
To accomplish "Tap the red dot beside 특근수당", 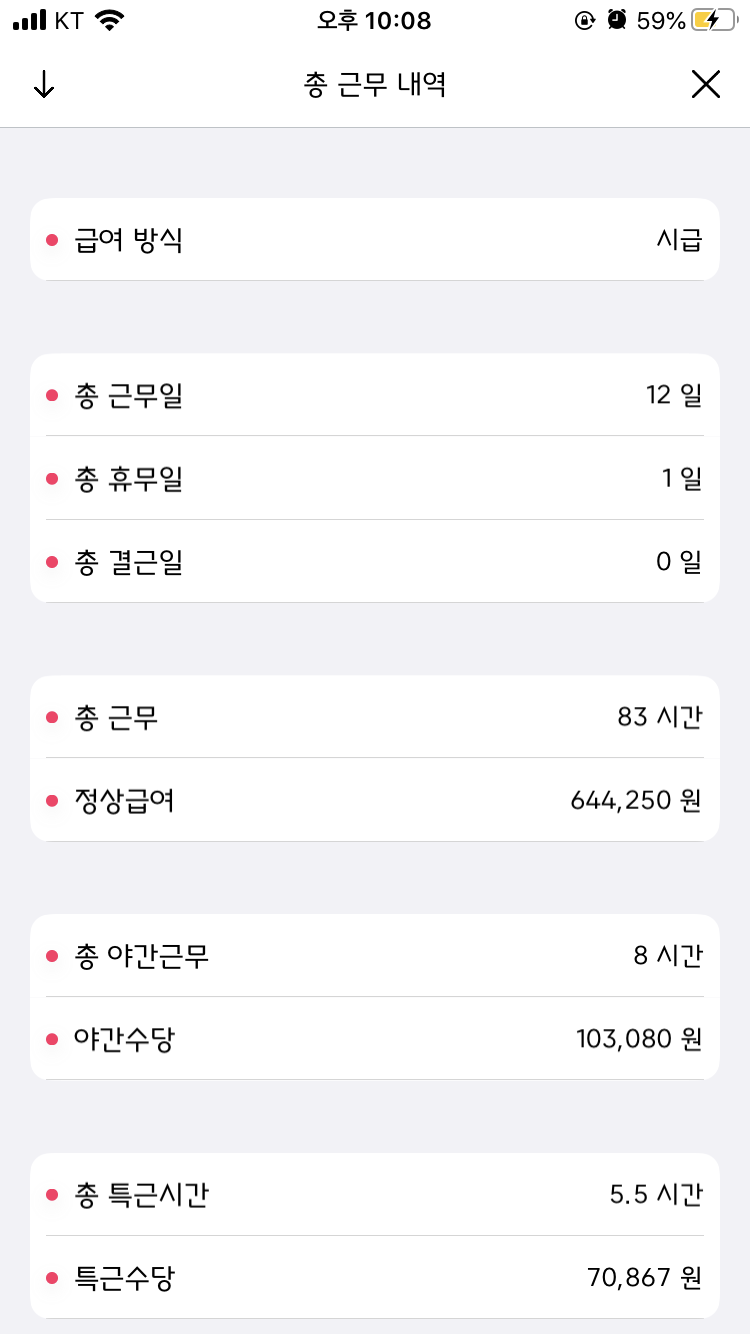I will point(52,1277).
